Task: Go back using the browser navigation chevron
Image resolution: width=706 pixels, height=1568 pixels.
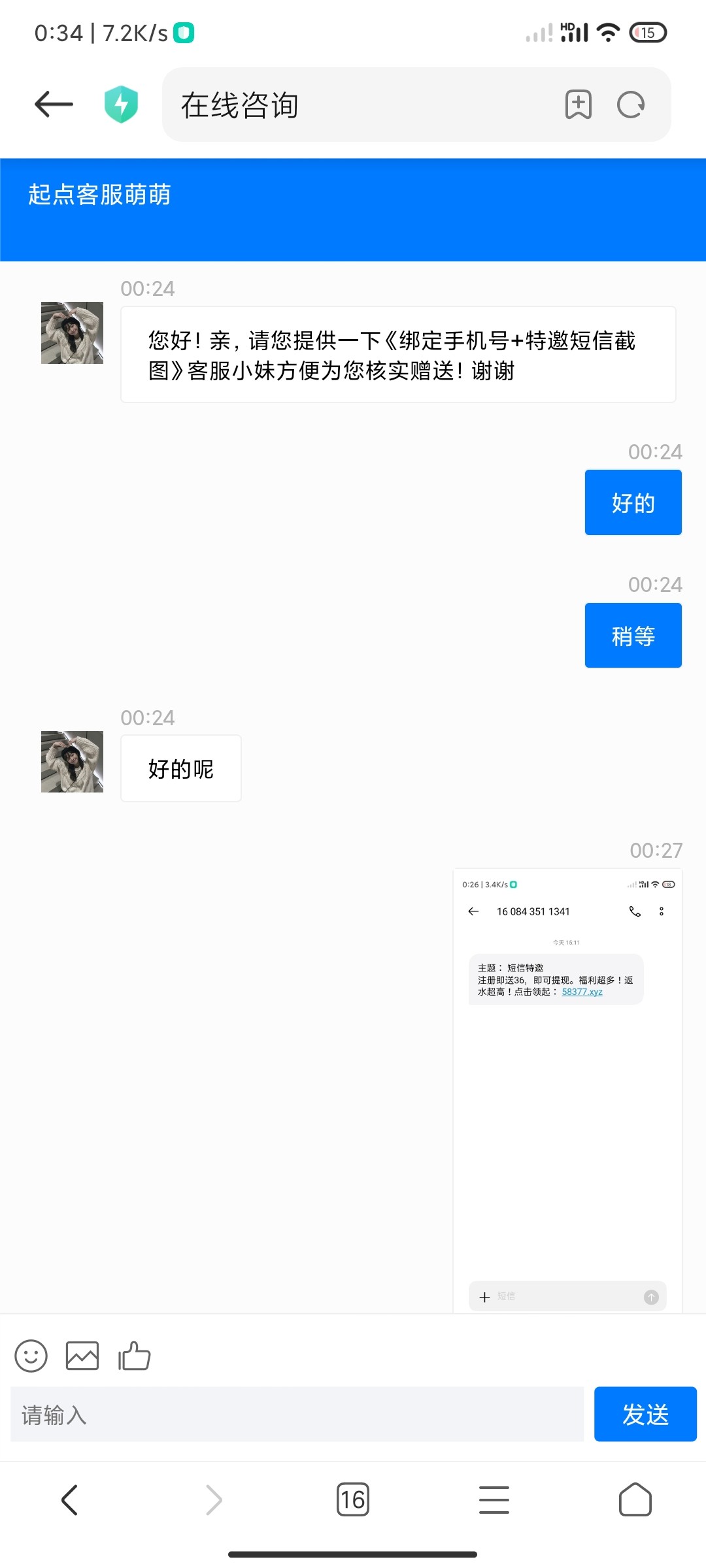Action: click(x=72, y=1500)
